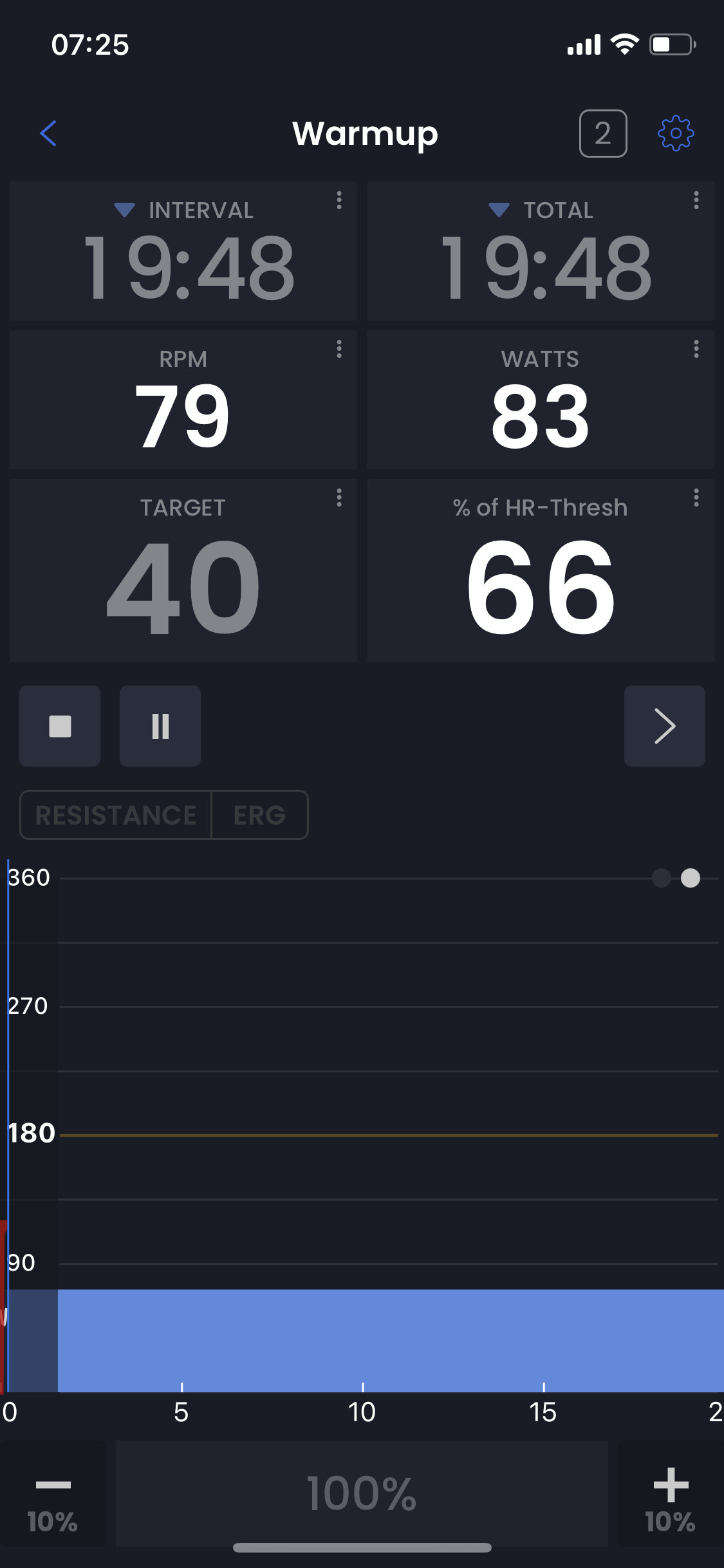The image size is (724, 1568).
Task: Open options menu on TARGET tile
Action: (x=339, y=498)
